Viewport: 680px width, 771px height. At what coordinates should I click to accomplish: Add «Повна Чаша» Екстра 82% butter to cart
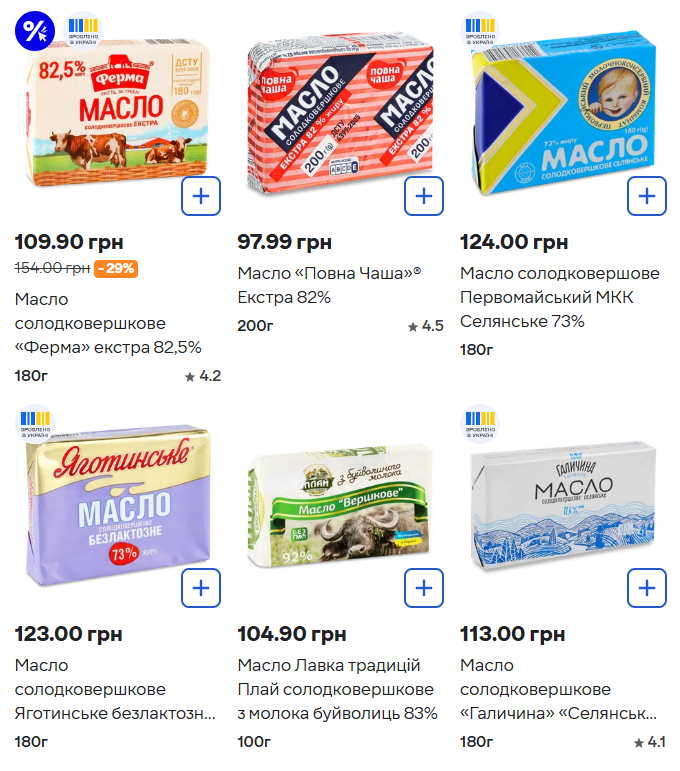[423, 196]
